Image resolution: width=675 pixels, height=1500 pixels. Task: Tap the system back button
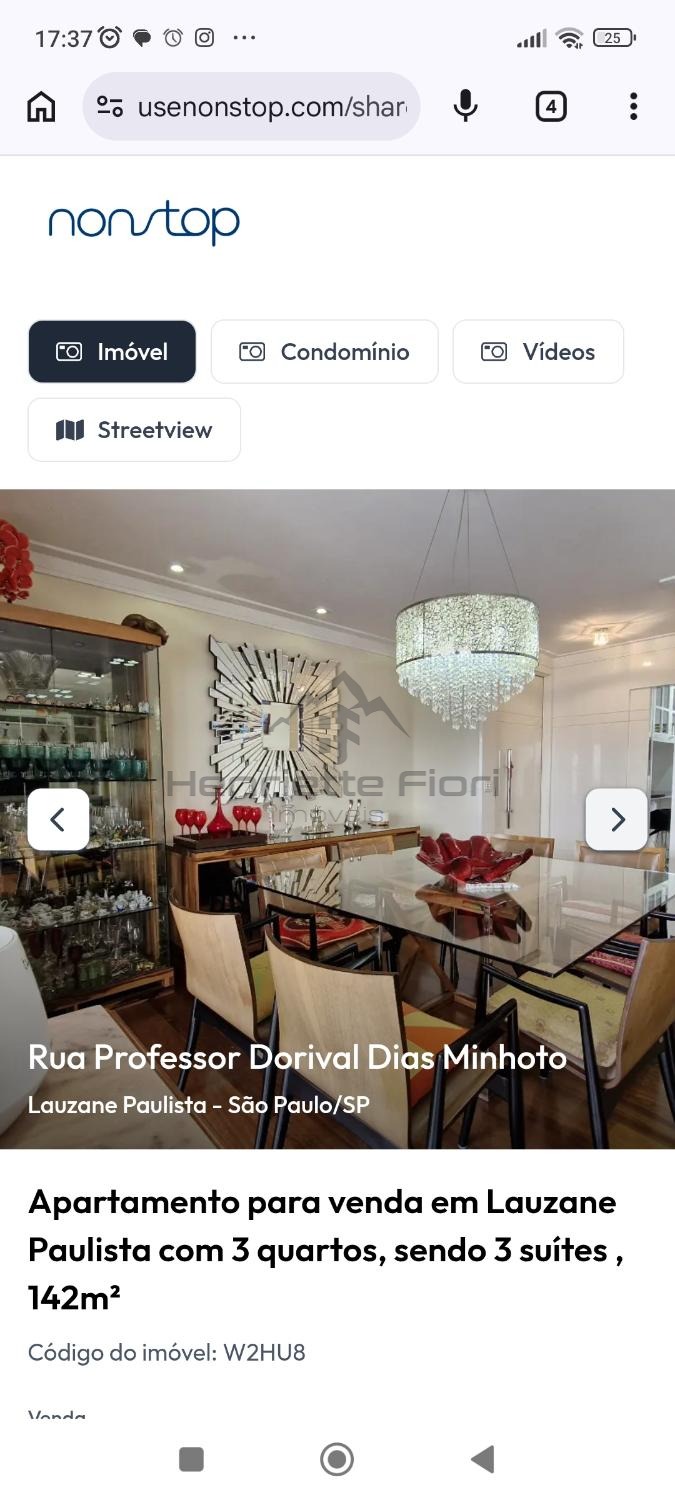pyautogui.click(x=483, y=1460)
